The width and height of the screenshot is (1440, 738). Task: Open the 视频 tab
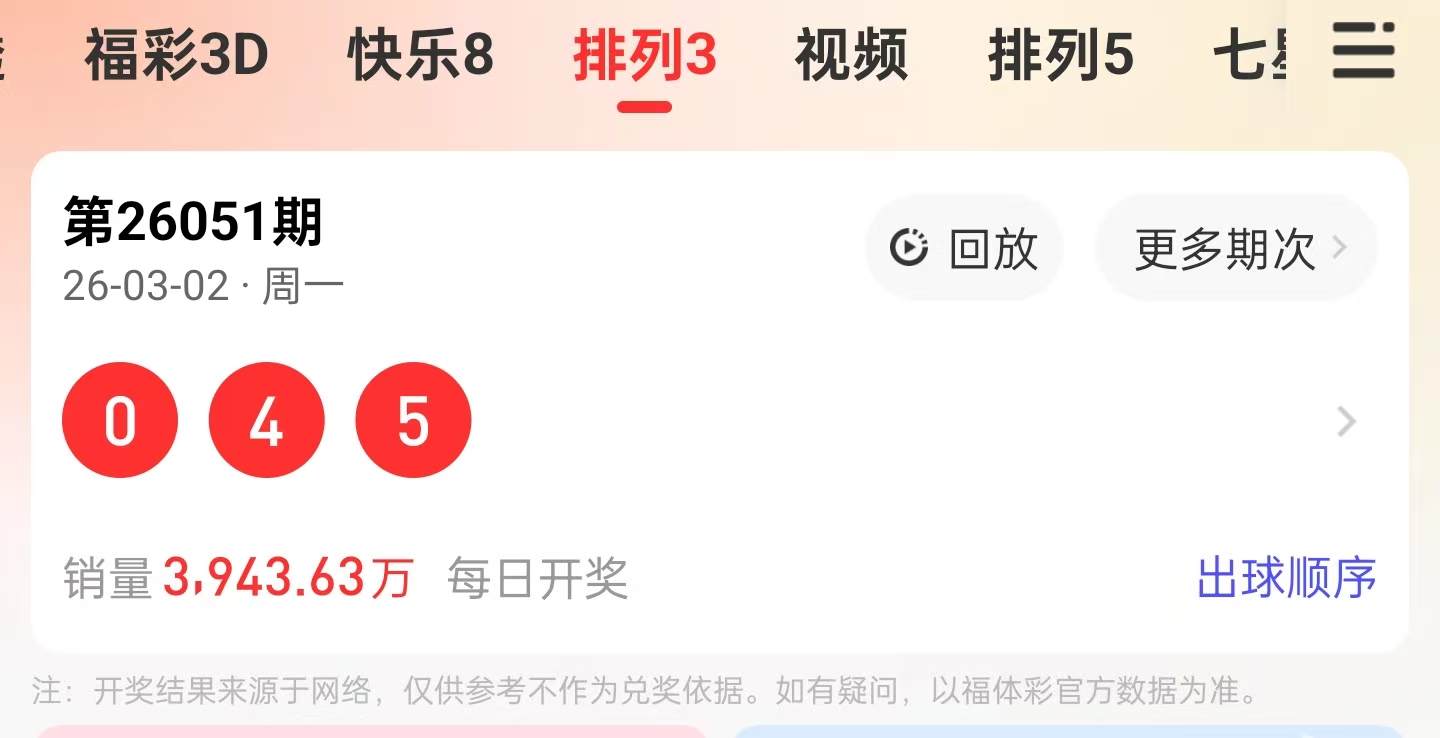(851, 54)
